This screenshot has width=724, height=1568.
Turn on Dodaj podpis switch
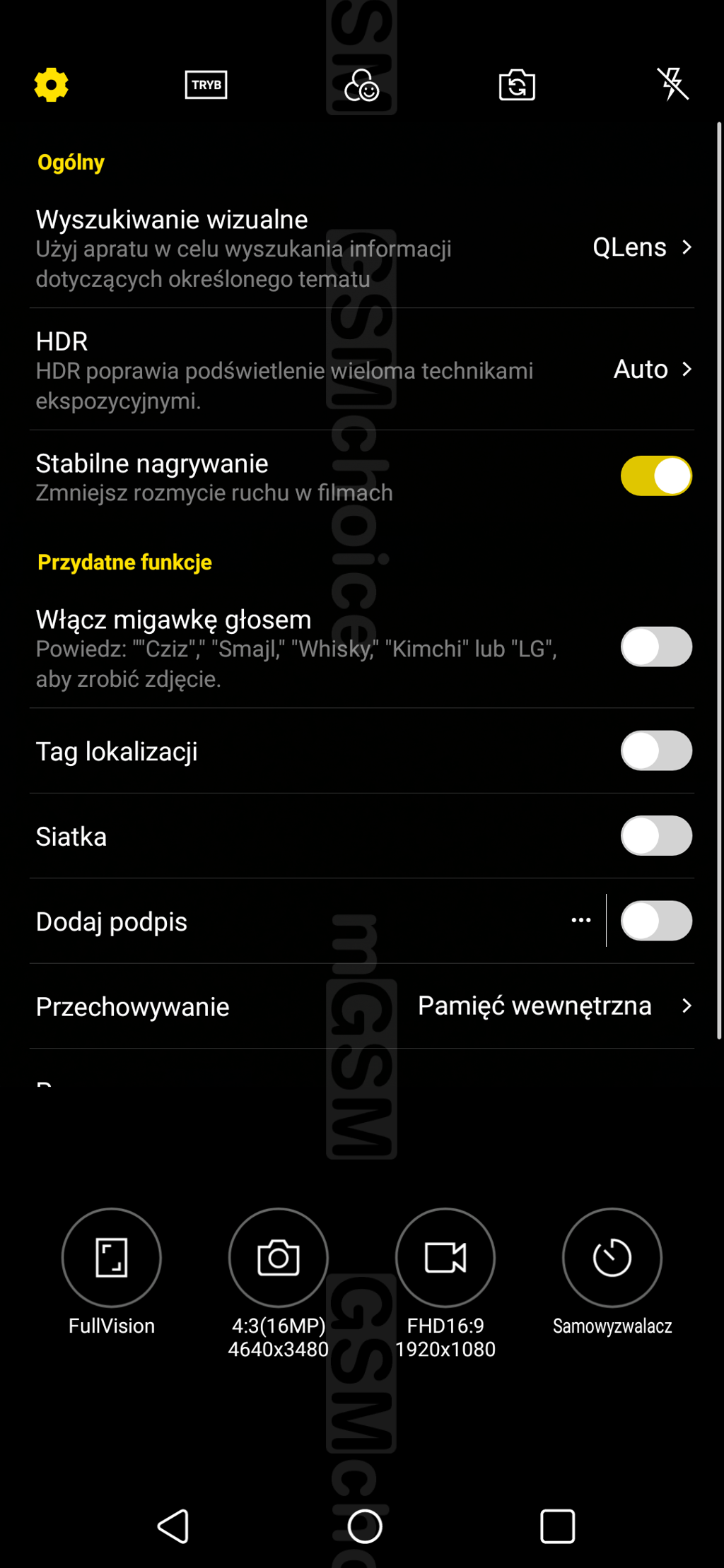tap(656, 921)
